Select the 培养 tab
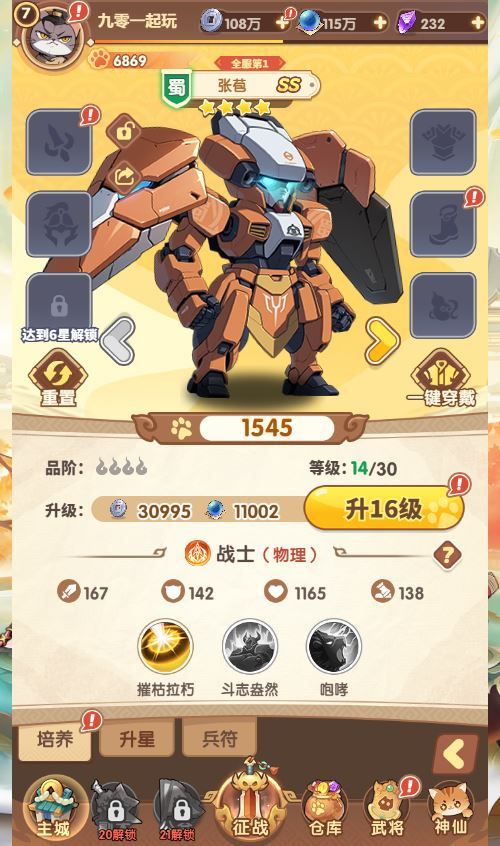 (x=54, y=739)
